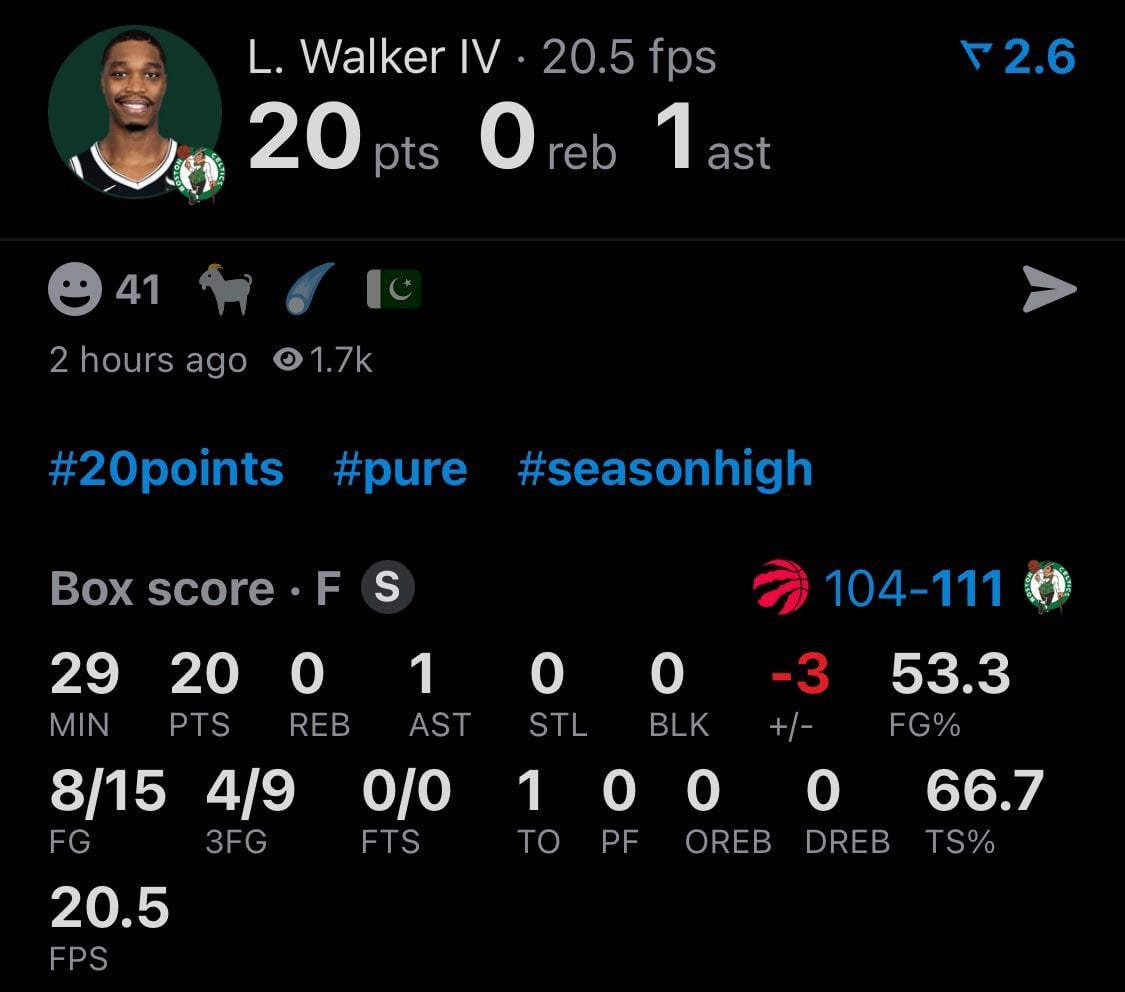
Task: Tap the blue 2.6 rating
Action: pyautogui.click(x=1018, y=56)
